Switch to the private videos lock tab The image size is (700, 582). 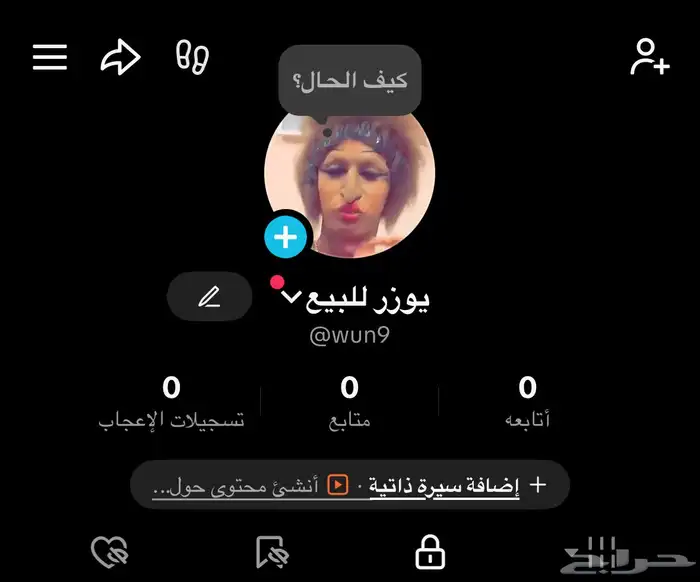coord(430,551)
